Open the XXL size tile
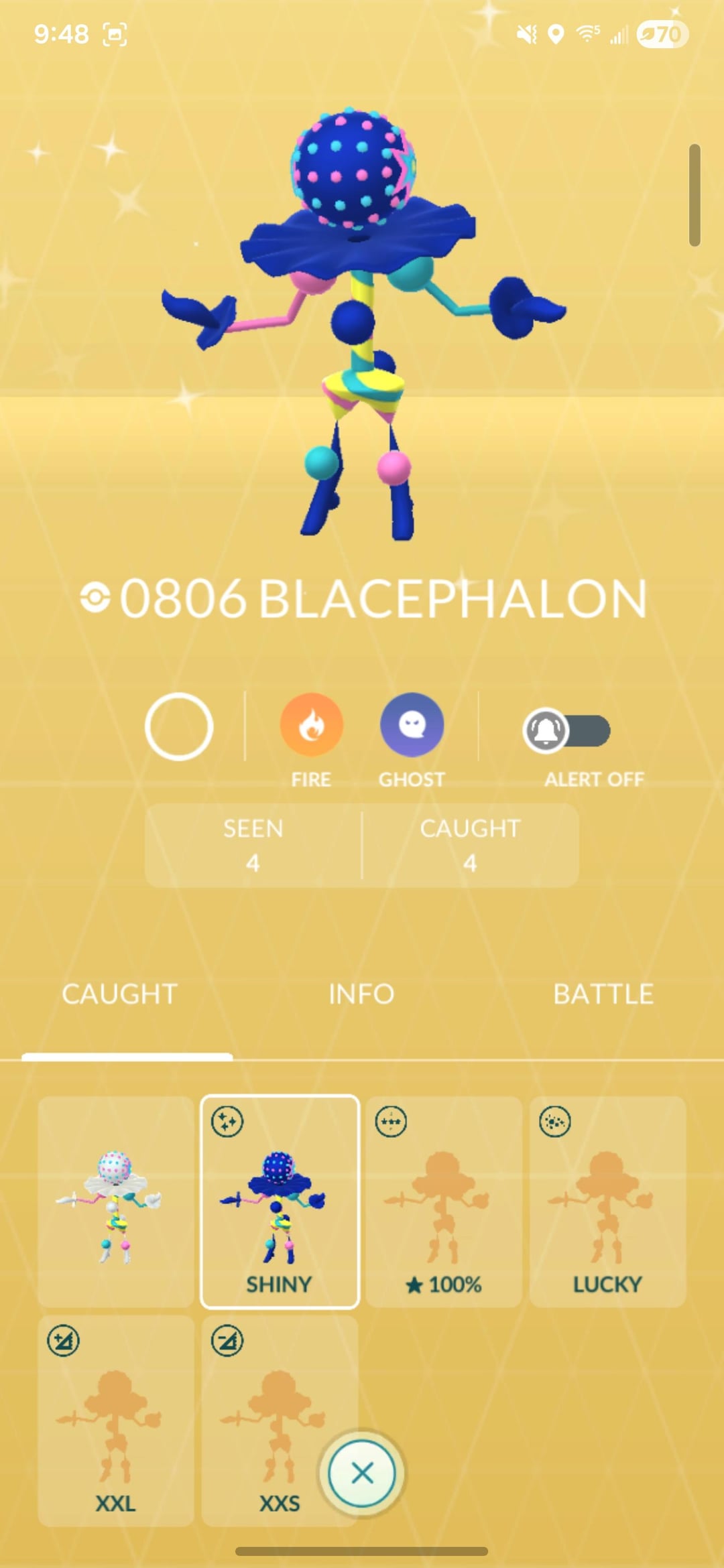The height and width of the screenshot is (1568, 724). coord(116,1419)
